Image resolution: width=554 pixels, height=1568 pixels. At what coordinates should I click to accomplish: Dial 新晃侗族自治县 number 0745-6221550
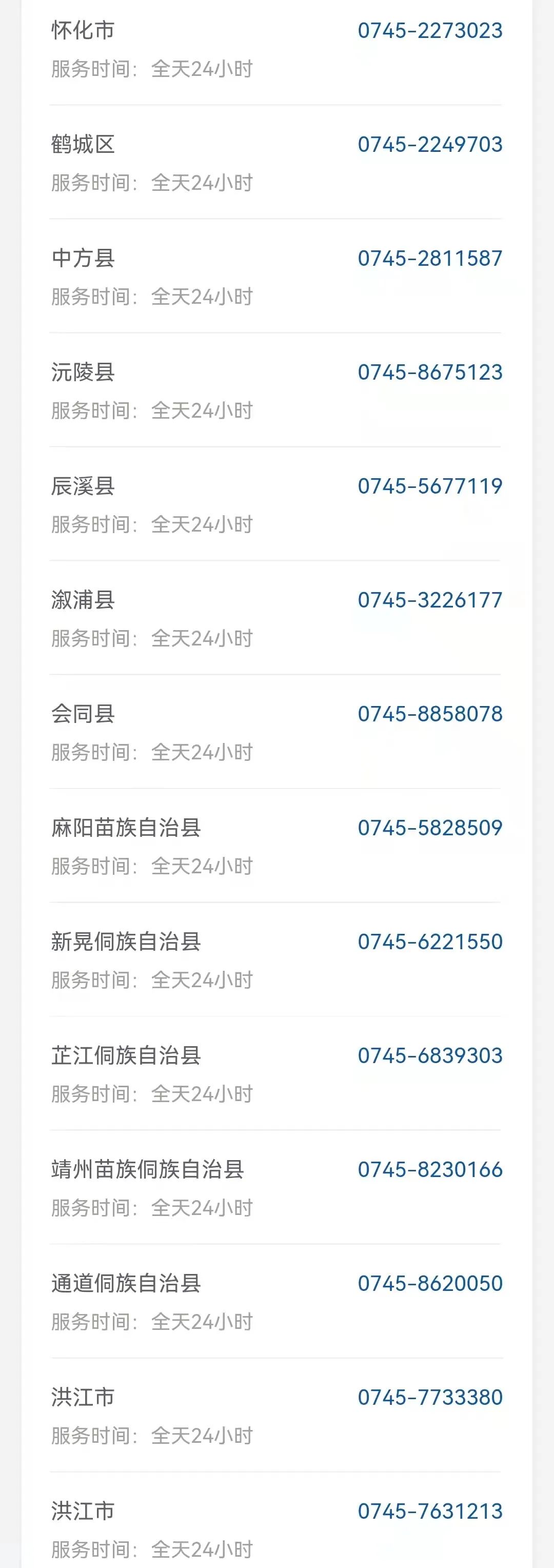click(430, 941)
